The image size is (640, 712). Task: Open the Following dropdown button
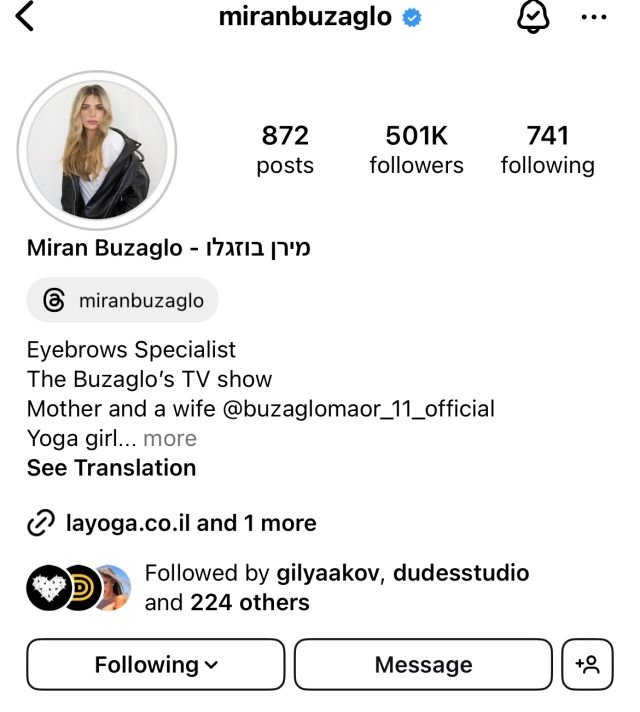pyautogui.click(x=155, y=665)
